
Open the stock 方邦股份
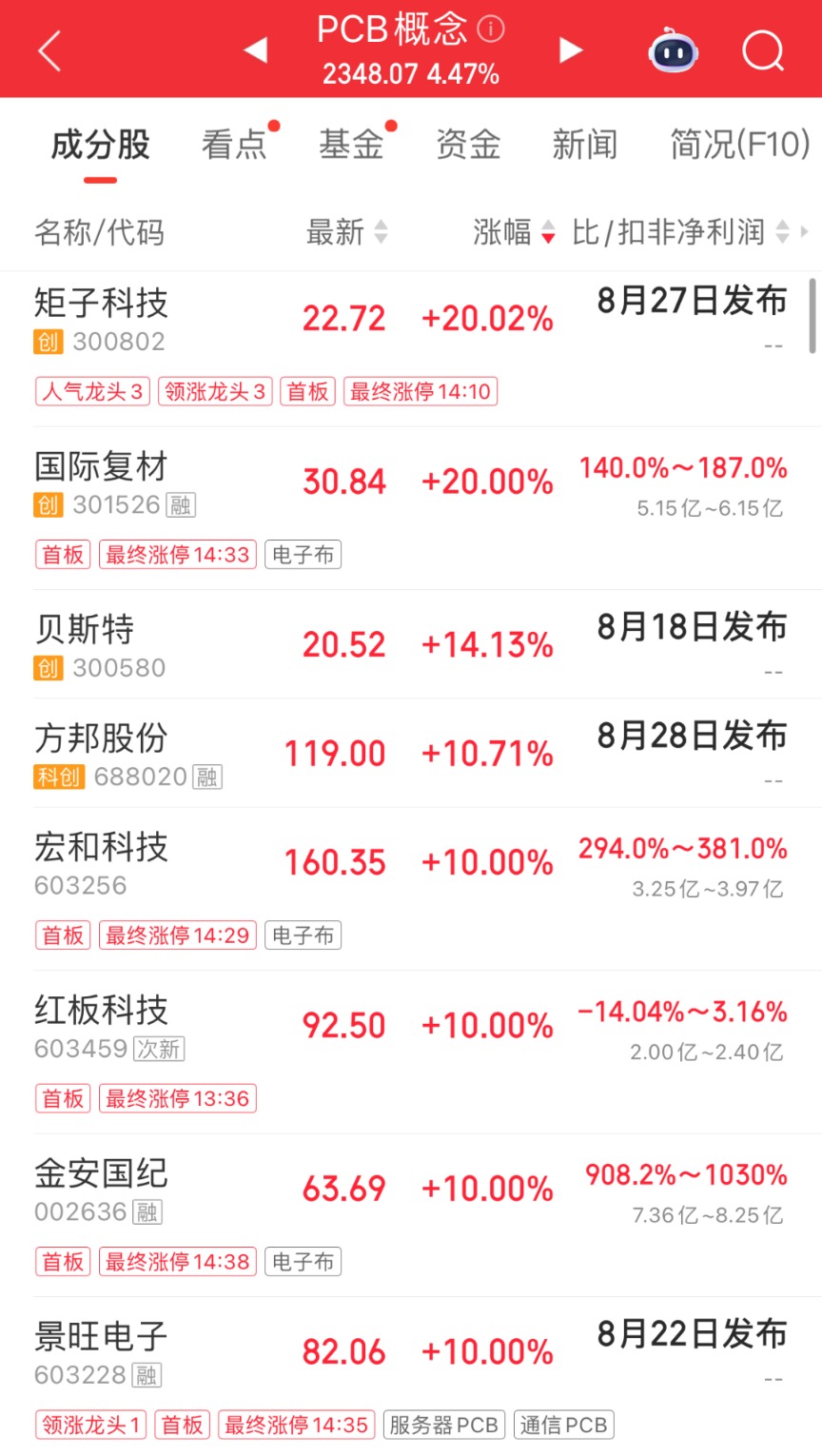click(411, 754)
